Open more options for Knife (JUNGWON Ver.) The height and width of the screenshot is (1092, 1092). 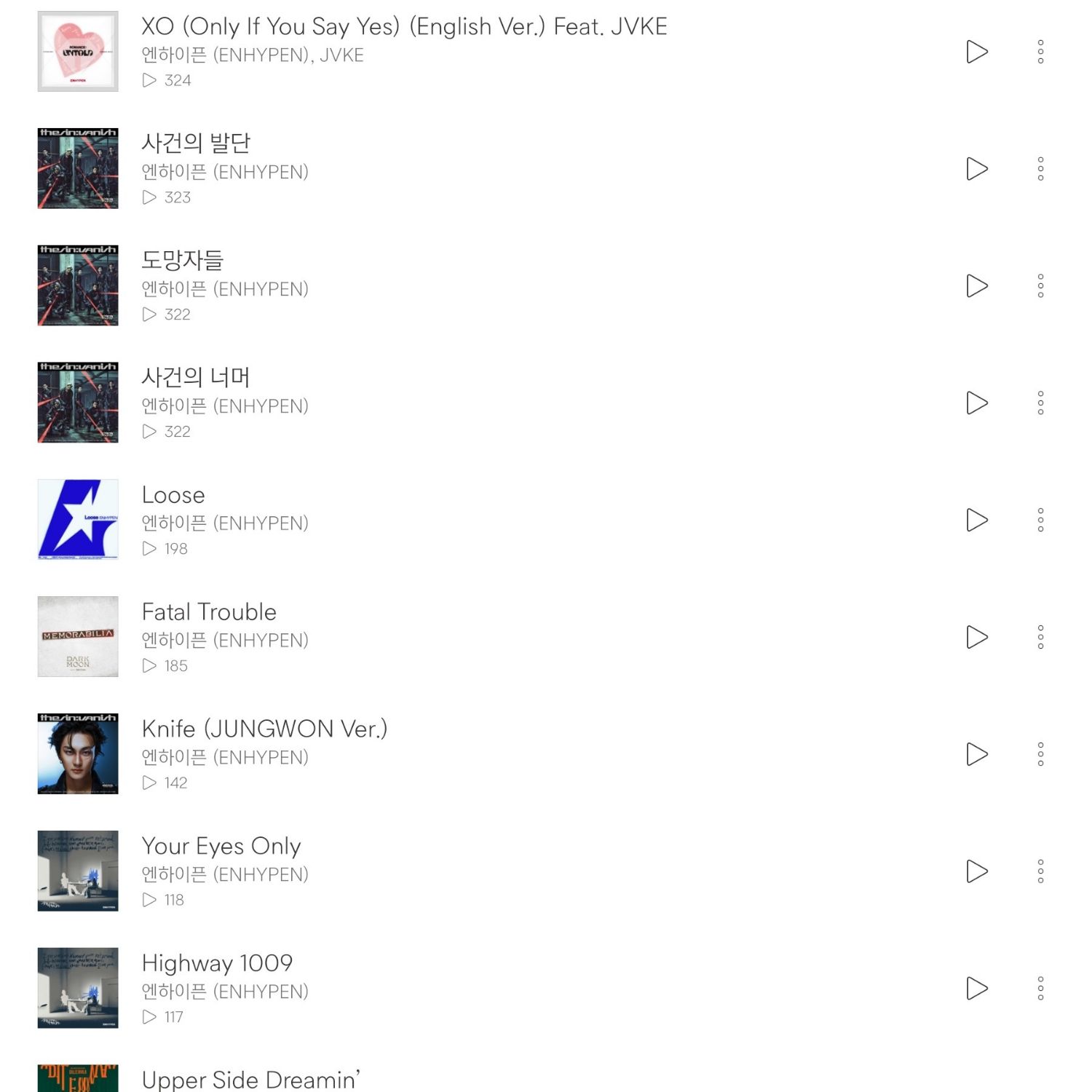click(x=1040, y=754)
